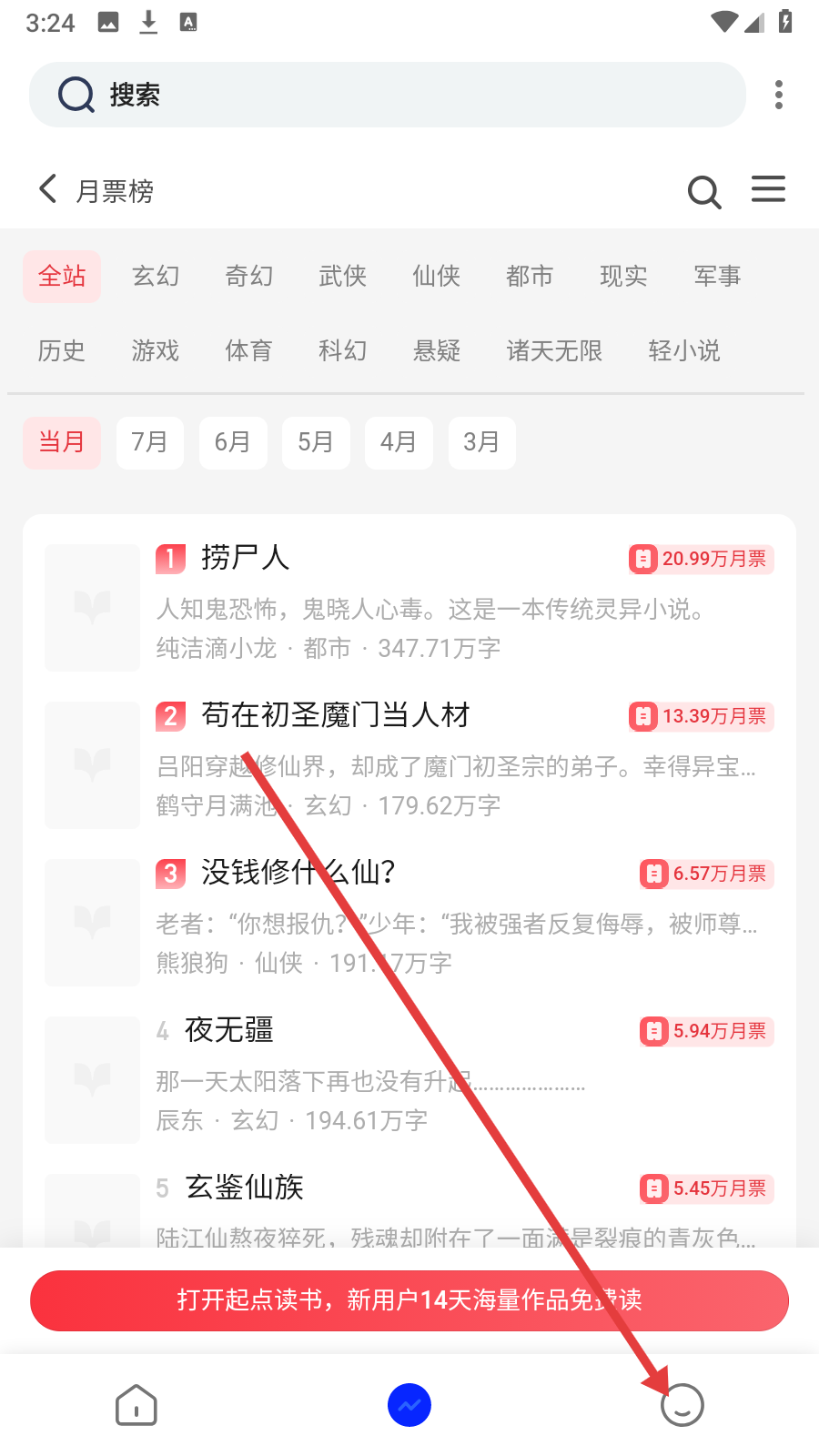The height and width of the screenshot is (1456, 819).
Task: Show the 7月 ranking
Action: click(x=149, y=442)
